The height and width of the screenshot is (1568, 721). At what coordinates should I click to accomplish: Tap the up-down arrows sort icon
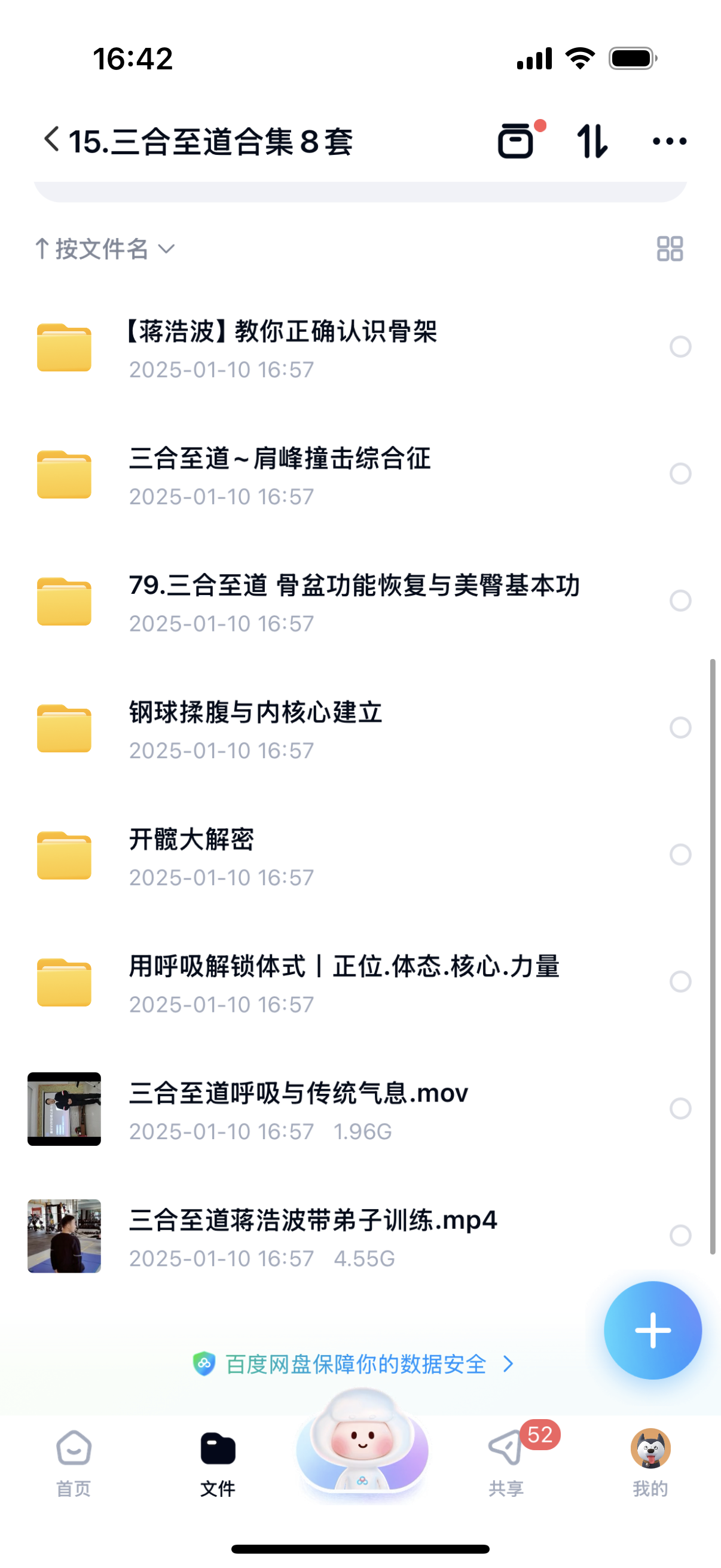(591, 141)
